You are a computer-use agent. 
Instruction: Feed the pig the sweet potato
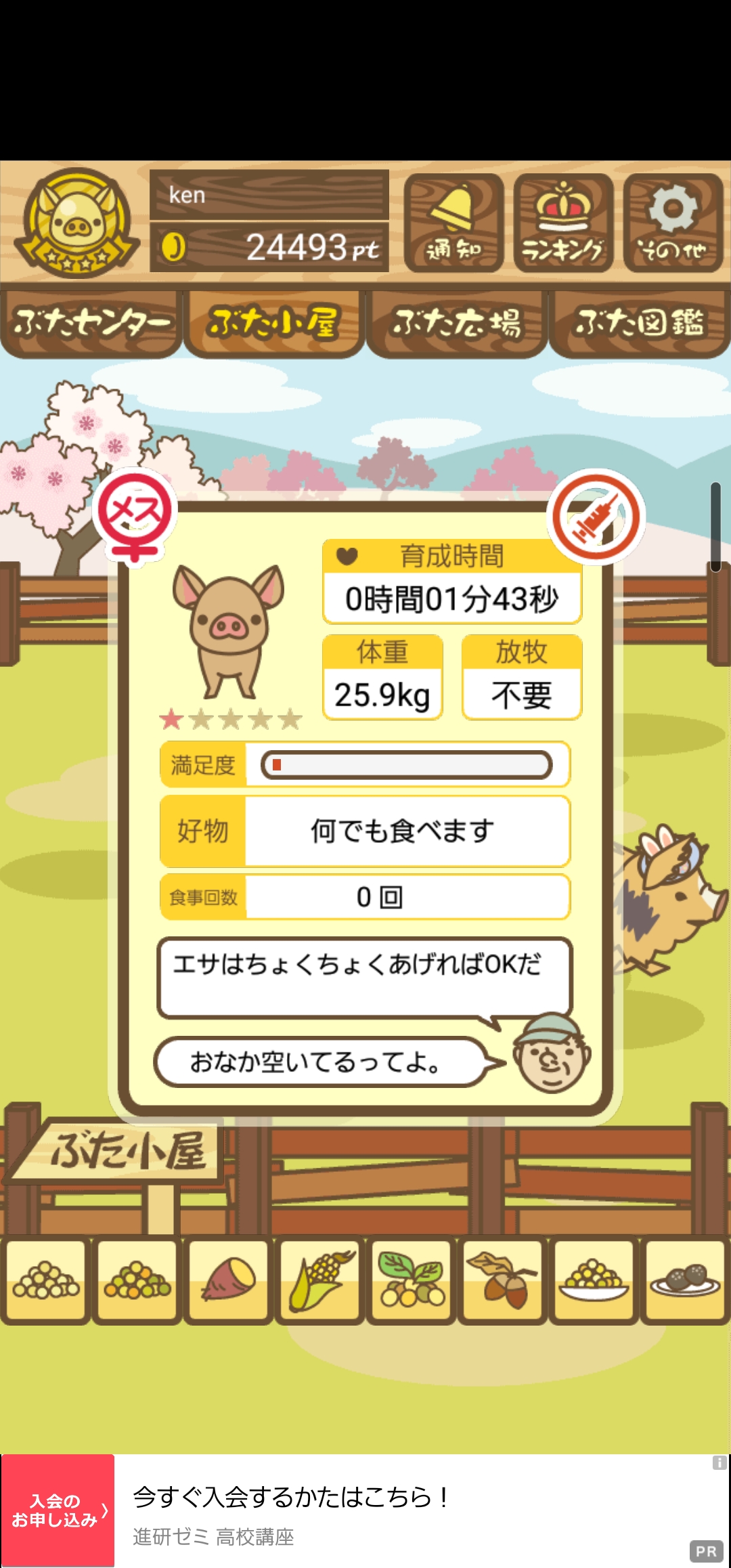pyautogui.click(x=228, y=1279)
